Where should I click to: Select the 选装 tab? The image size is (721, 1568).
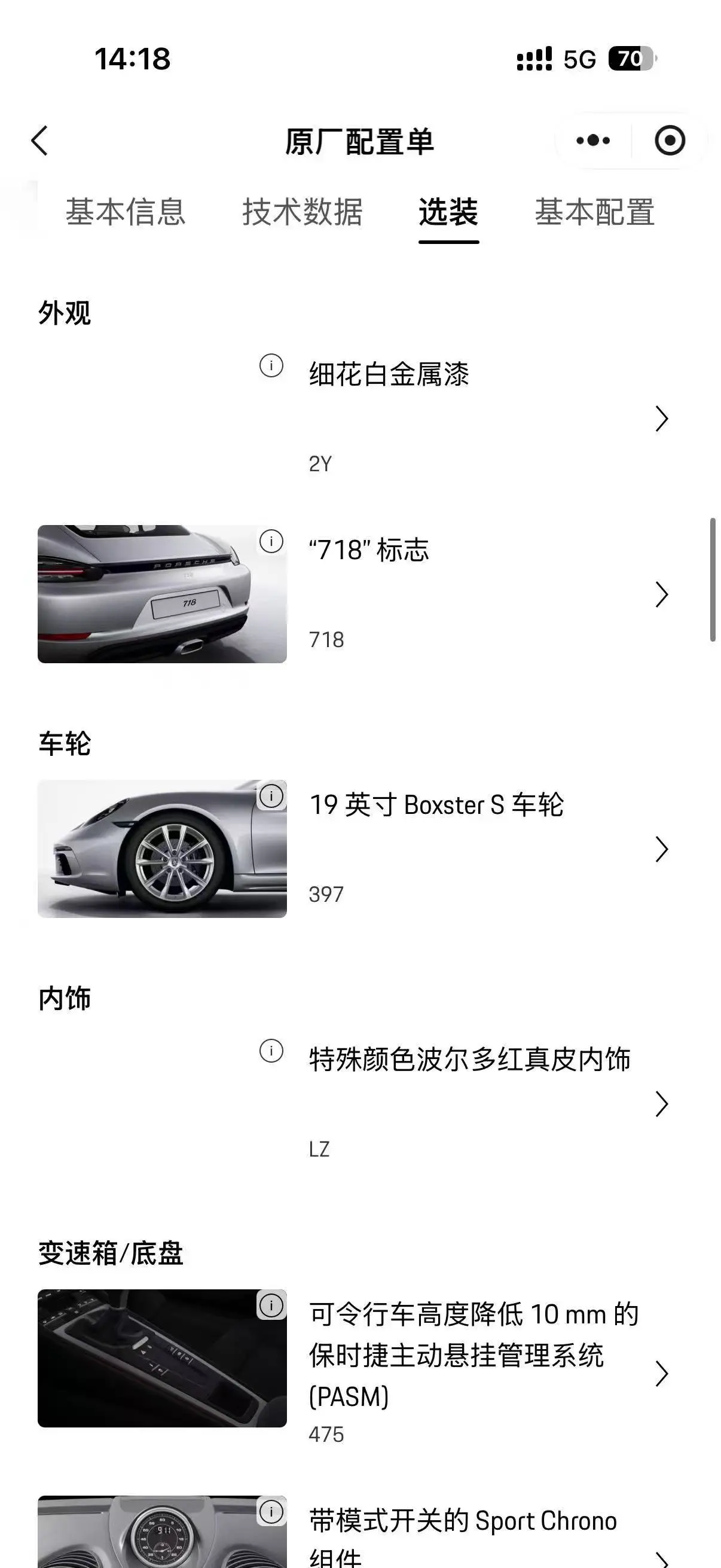point(448,212)
